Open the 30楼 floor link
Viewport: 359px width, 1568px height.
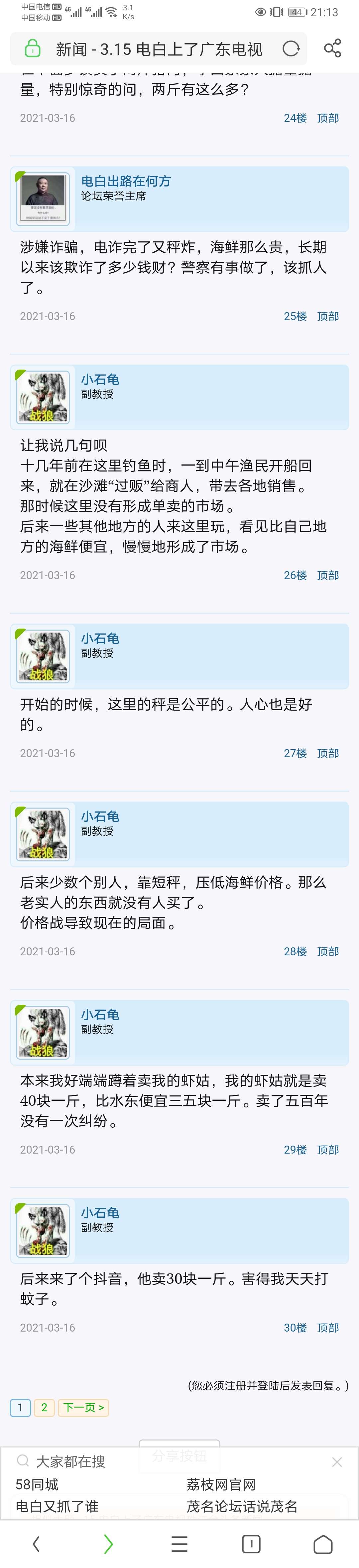[295, 1328]
